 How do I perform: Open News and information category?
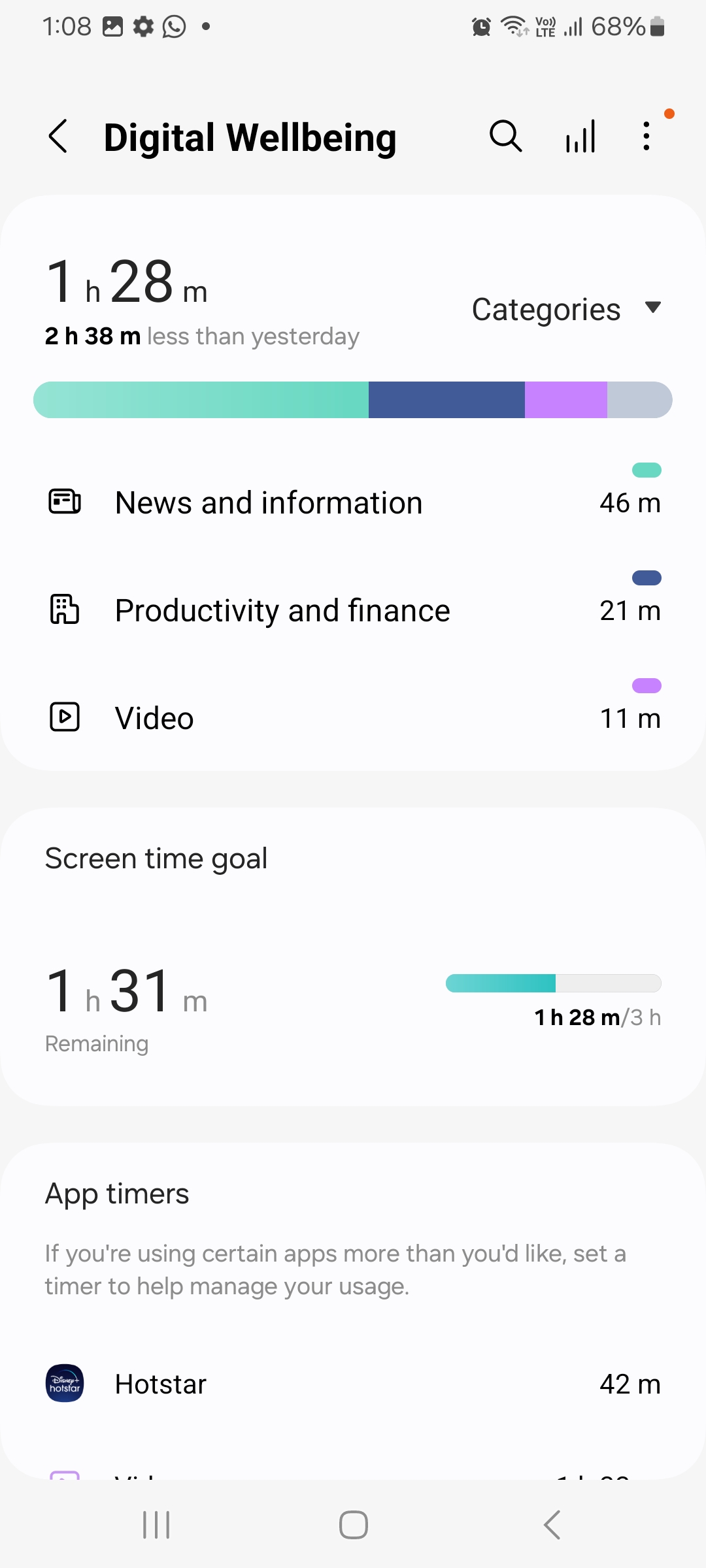click(x=353, y=503)
